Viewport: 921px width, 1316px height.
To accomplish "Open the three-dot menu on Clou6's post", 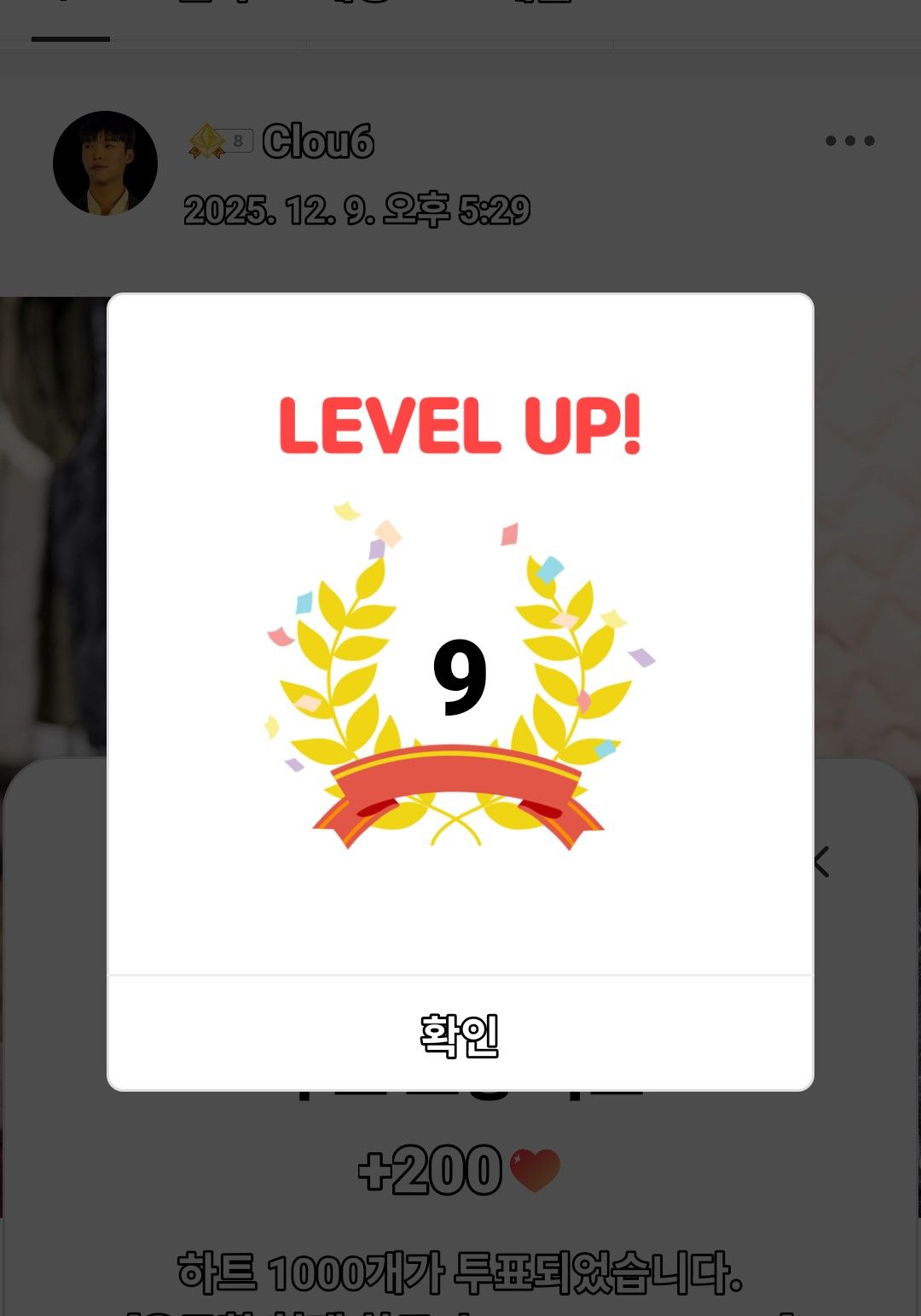I will coord(849,141).
